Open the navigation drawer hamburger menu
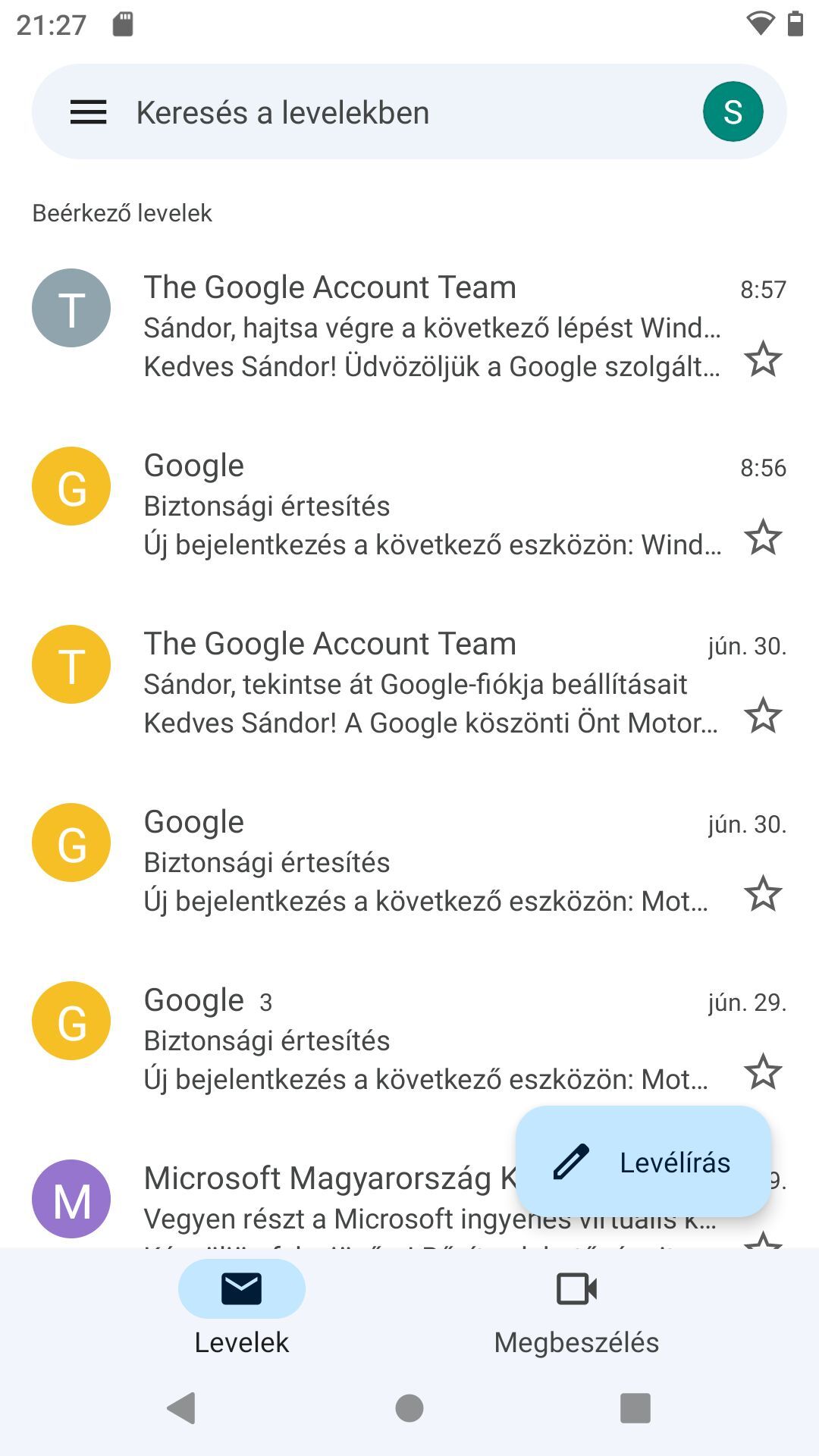This screenshot has width=819, height=1456. pos(88,112)
